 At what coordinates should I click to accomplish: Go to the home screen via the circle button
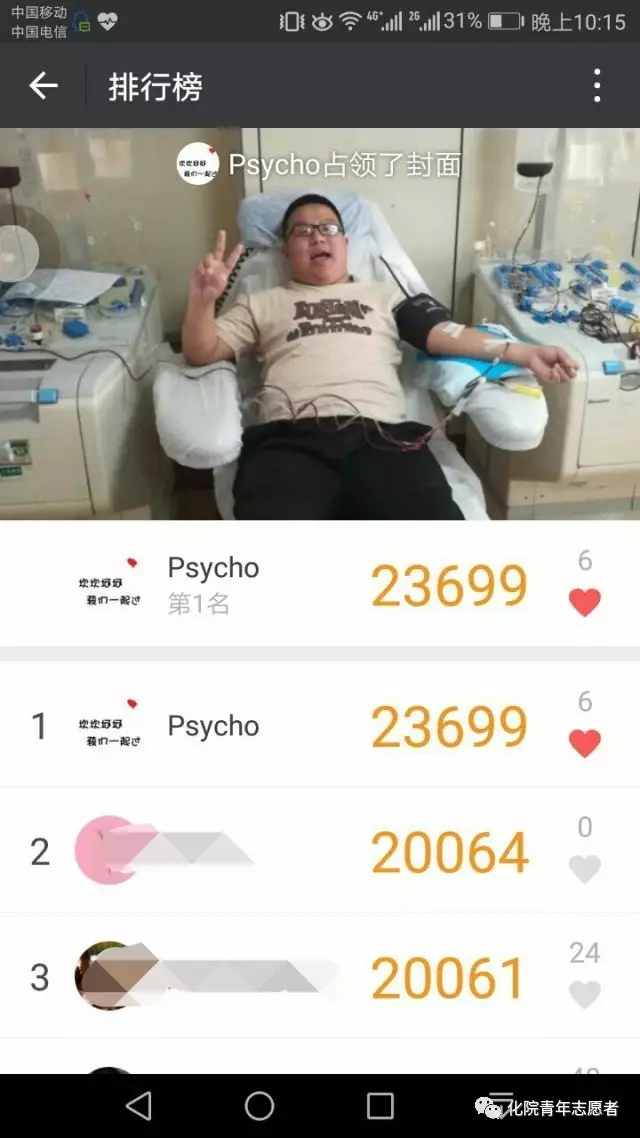(x=259, y=1105)
